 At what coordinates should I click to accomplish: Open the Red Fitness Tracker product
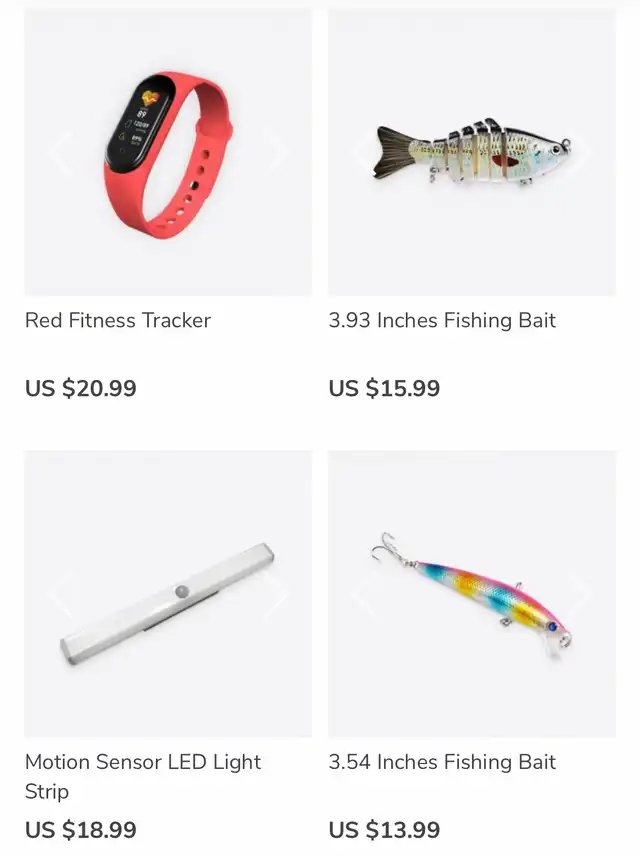pyautogui.click(x=118, y=320)
